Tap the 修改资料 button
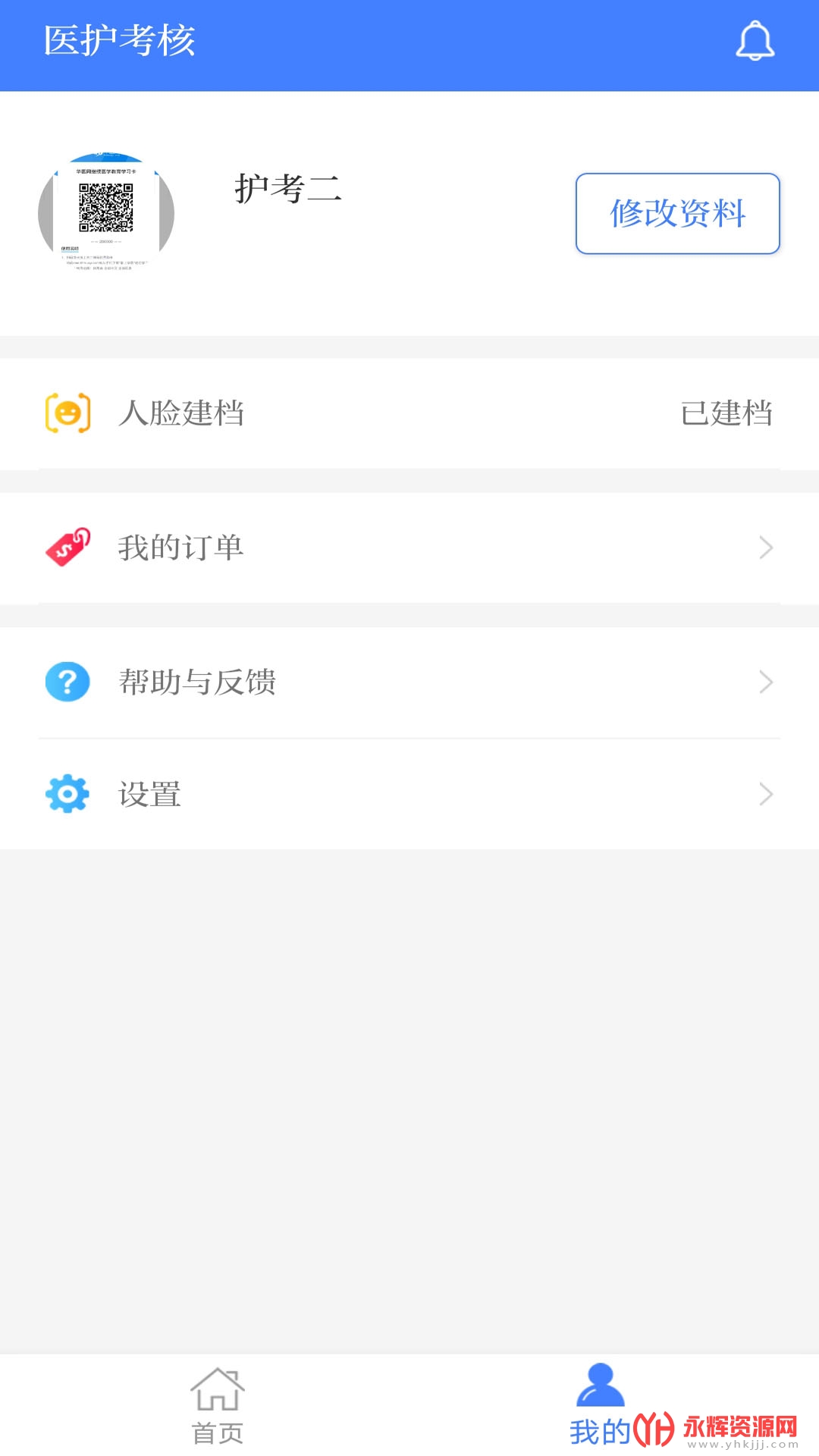This screenshot has width=819, height=1456. click(678, 213)
